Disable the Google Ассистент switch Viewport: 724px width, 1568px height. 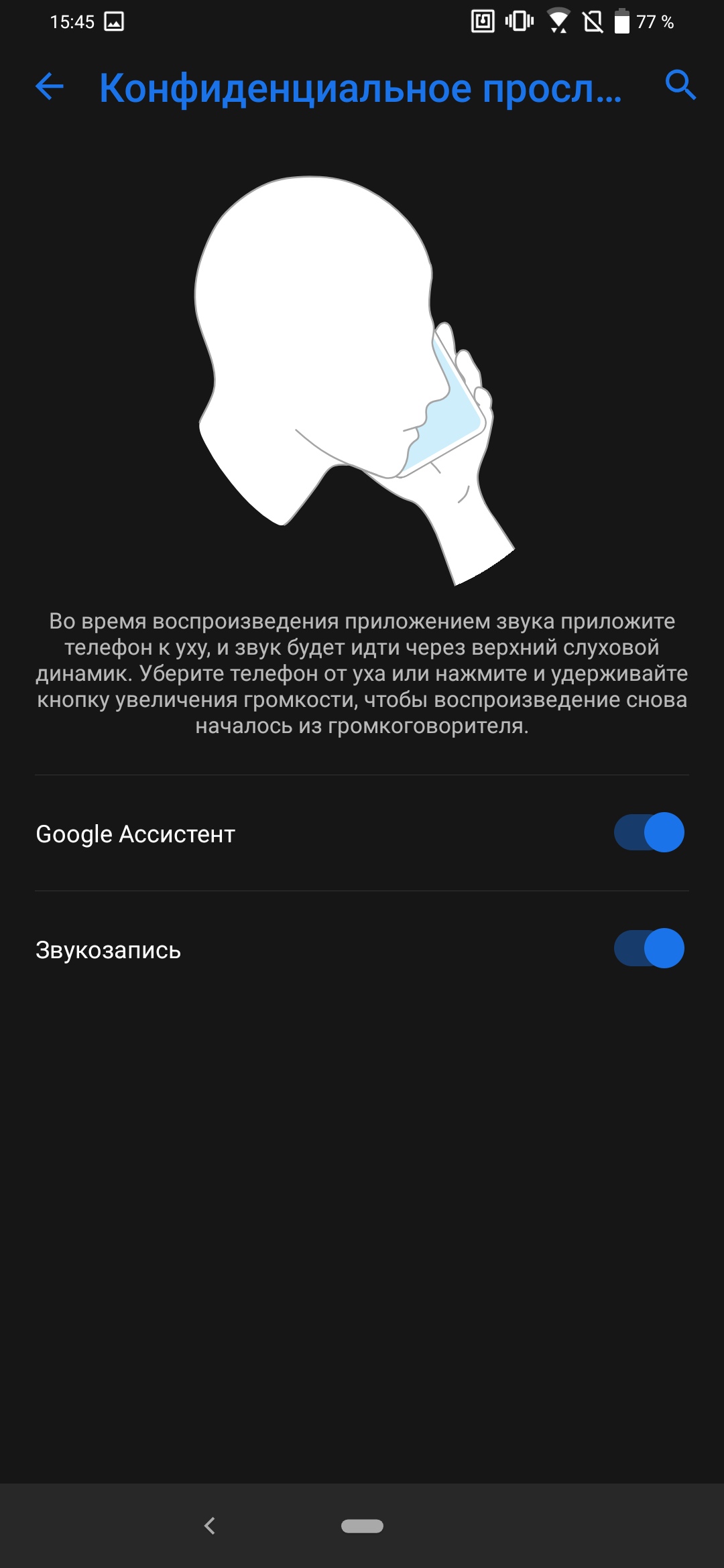[x=649, y=832]
